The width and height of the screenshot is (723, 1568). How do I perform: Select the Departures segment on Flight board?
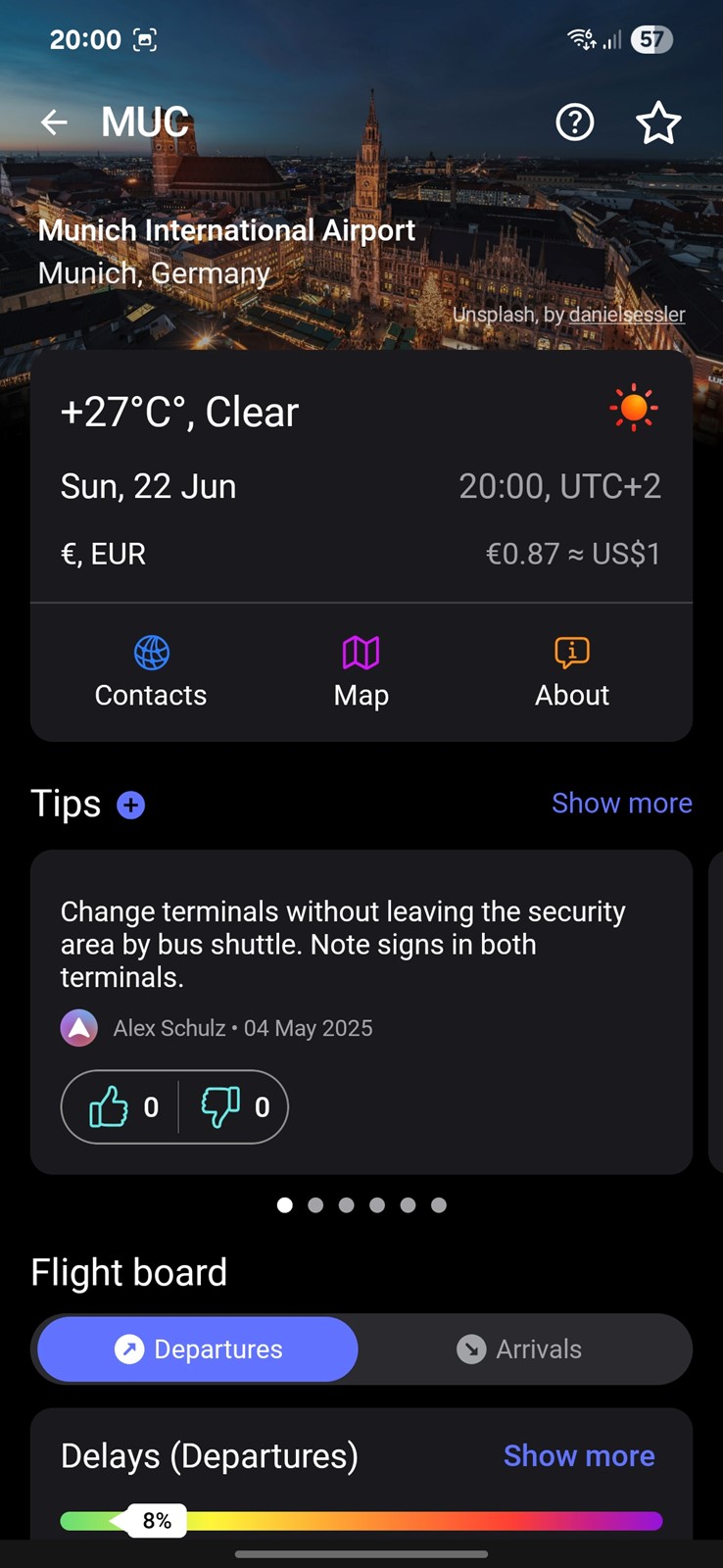[198, 1349]
